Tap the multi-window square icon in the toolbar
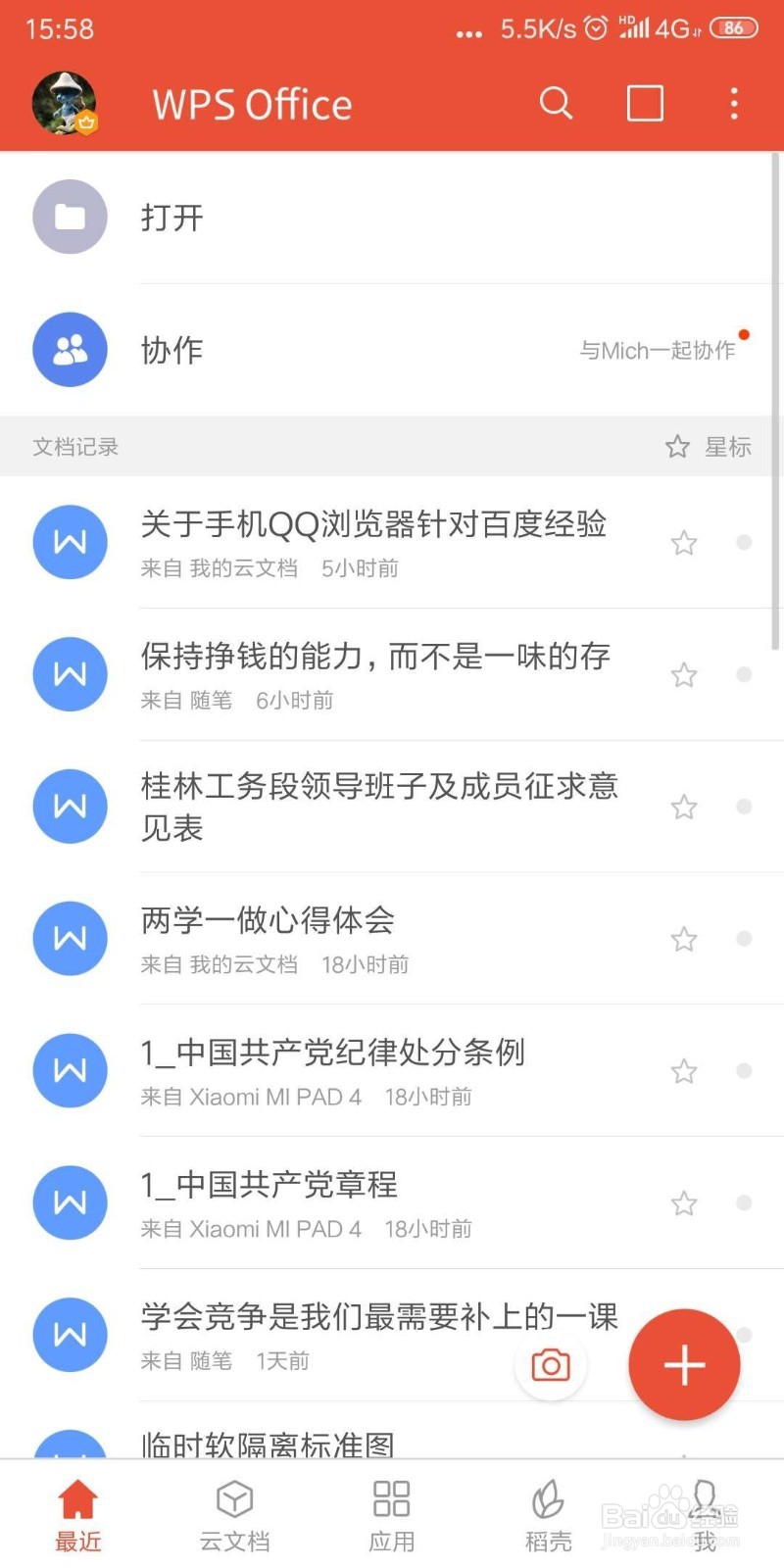 tap(644, 103)
